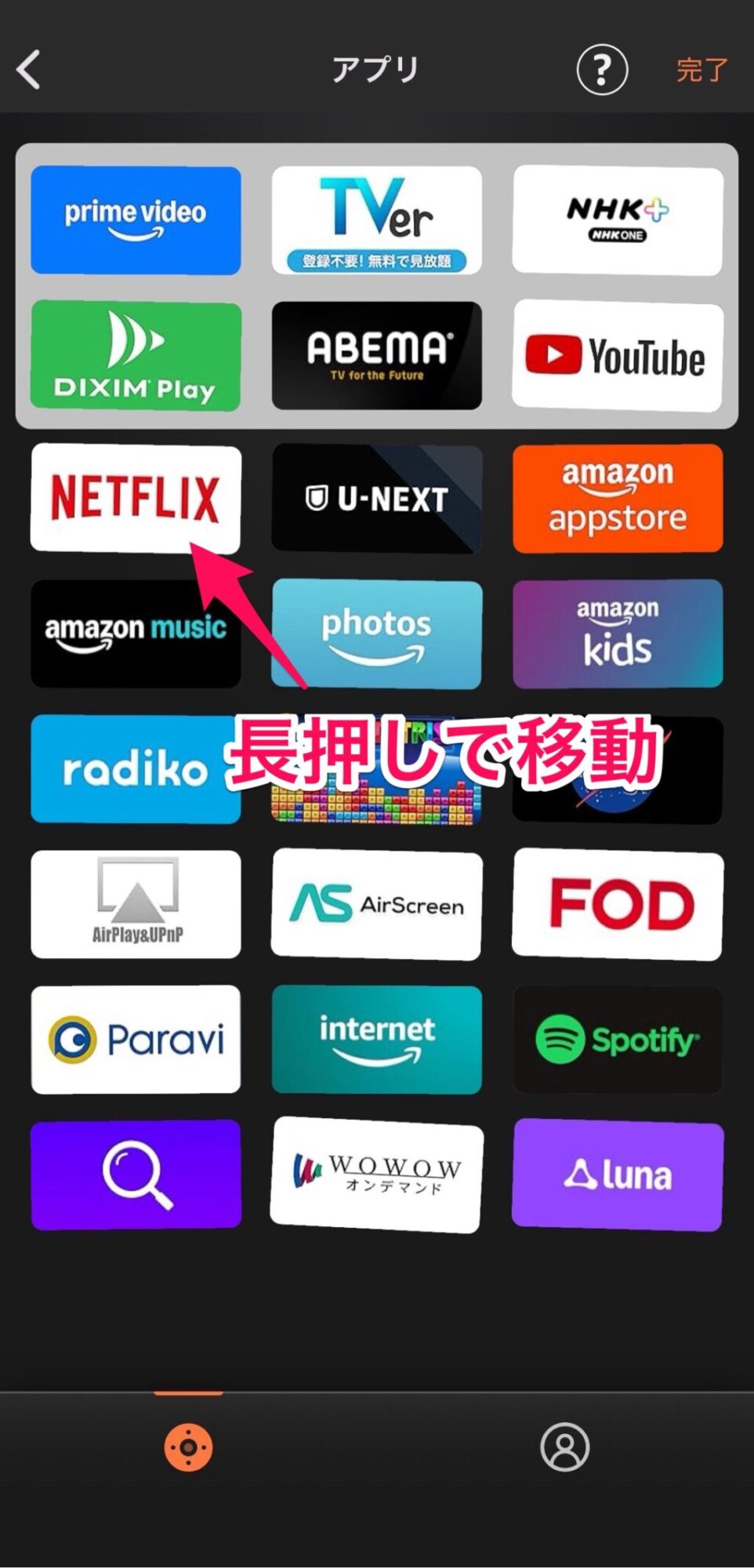The image size is (754, 1568).
Task: Select the FOD app tile
Action: (618, 904)
